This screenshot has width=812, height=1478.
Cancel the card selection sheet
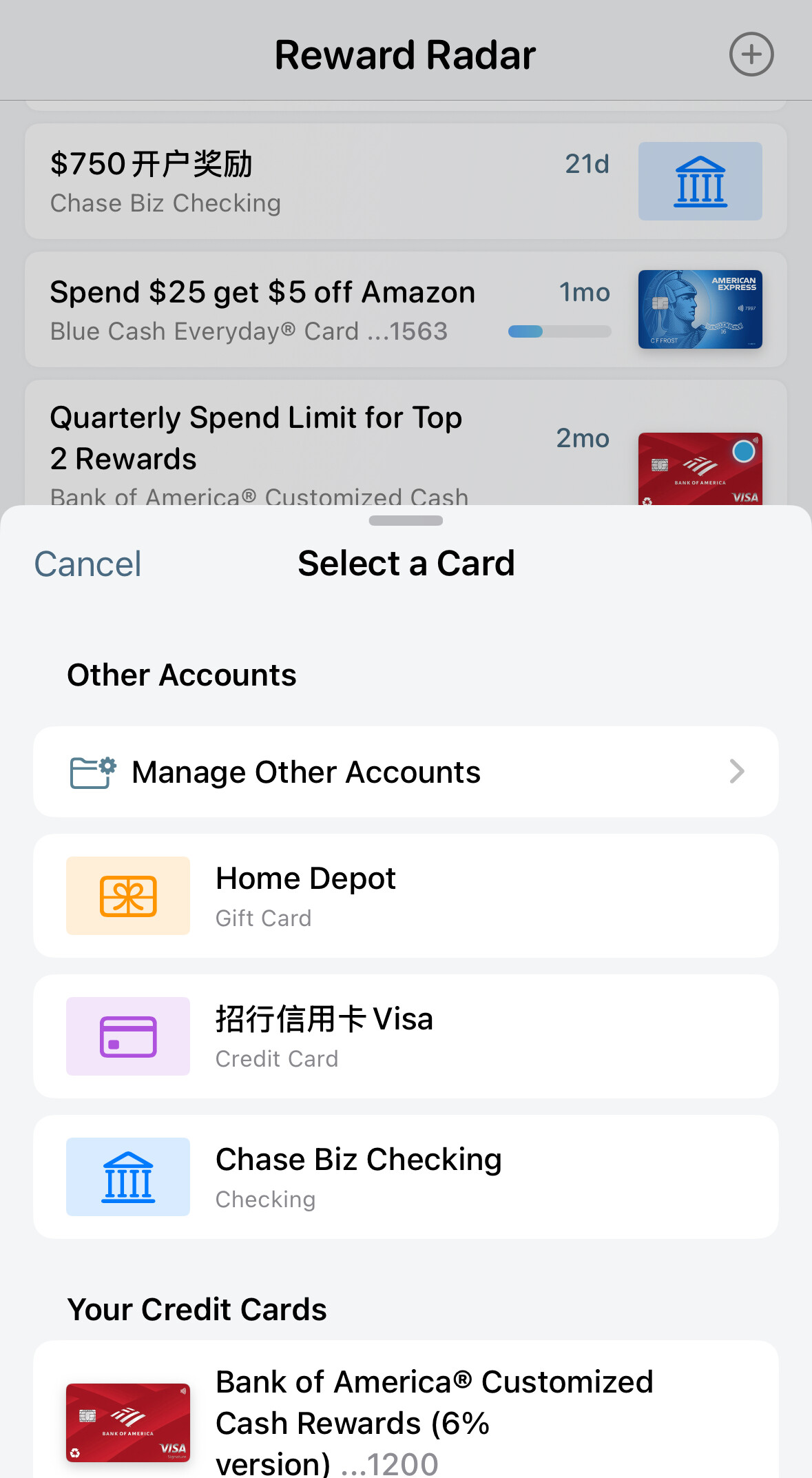[87, 564]
